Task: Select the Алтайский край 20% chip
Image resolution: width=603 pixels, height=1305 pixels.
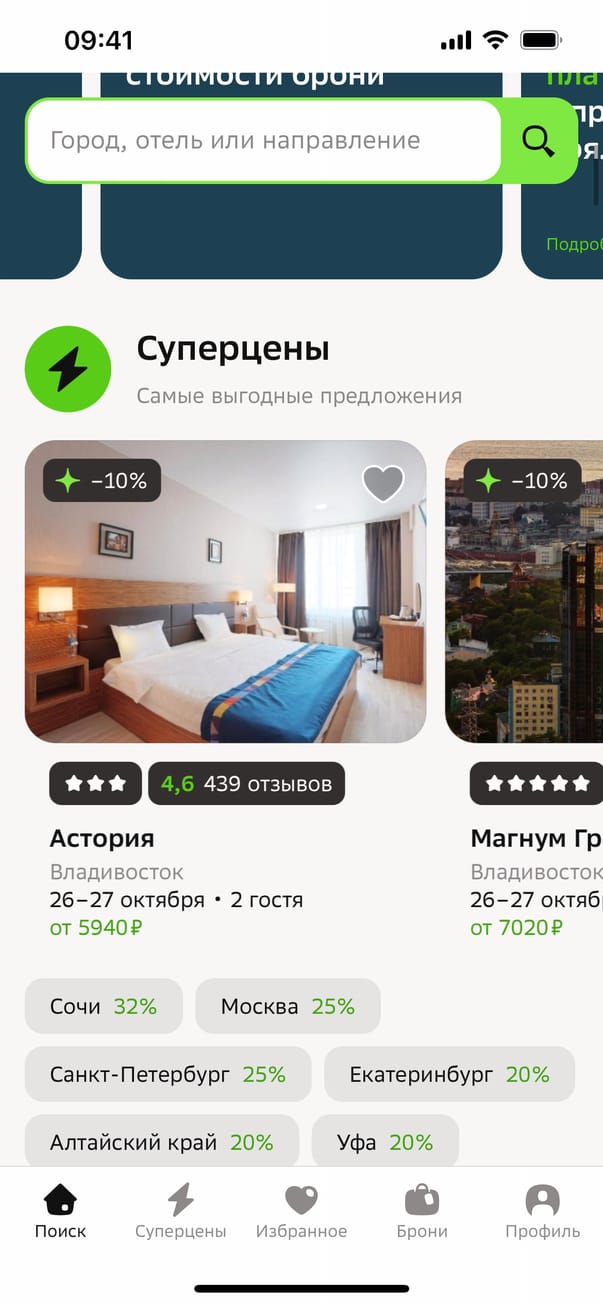Action: pos(162,1142)
